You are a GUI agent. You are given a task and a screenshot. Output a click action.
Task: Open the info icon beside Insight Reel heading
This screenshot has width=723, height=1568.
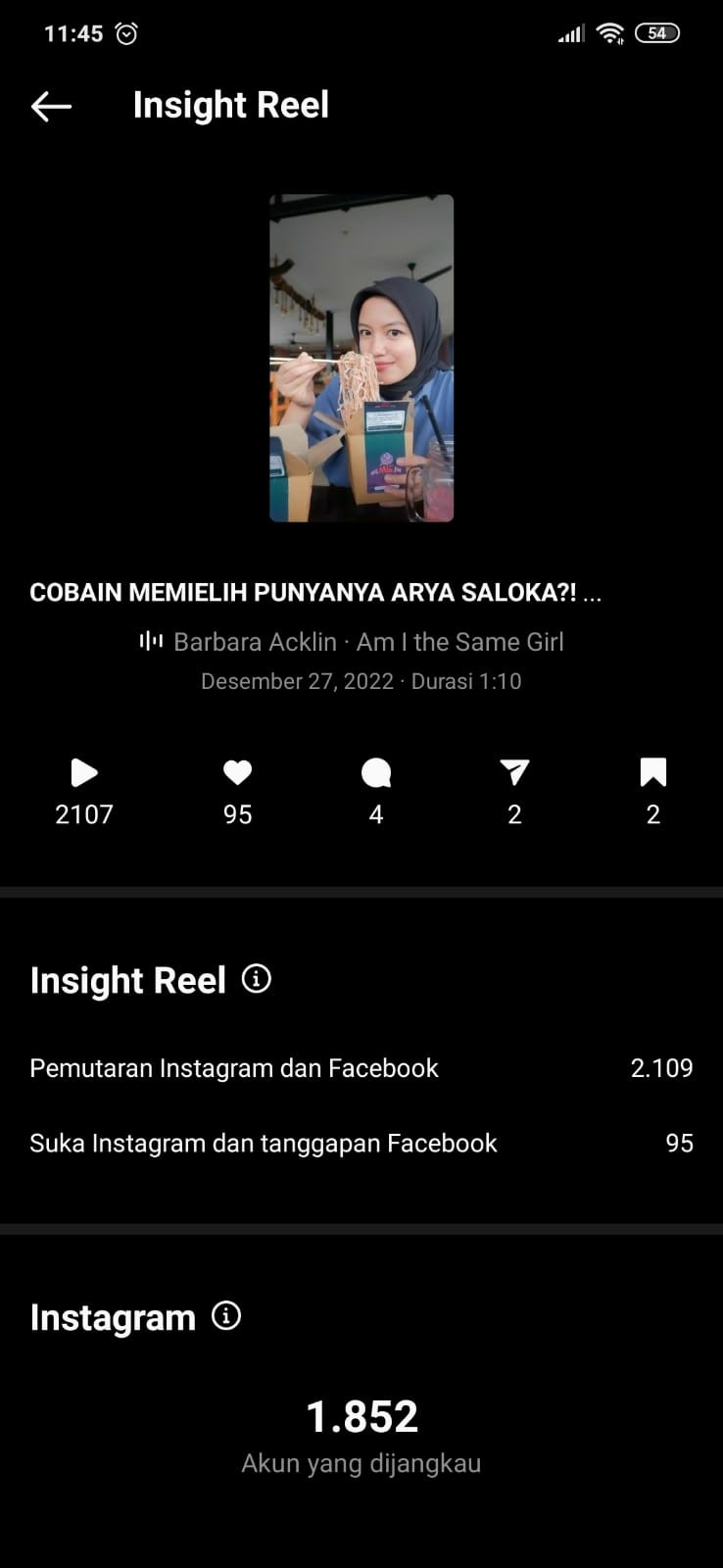coord(257,978)
